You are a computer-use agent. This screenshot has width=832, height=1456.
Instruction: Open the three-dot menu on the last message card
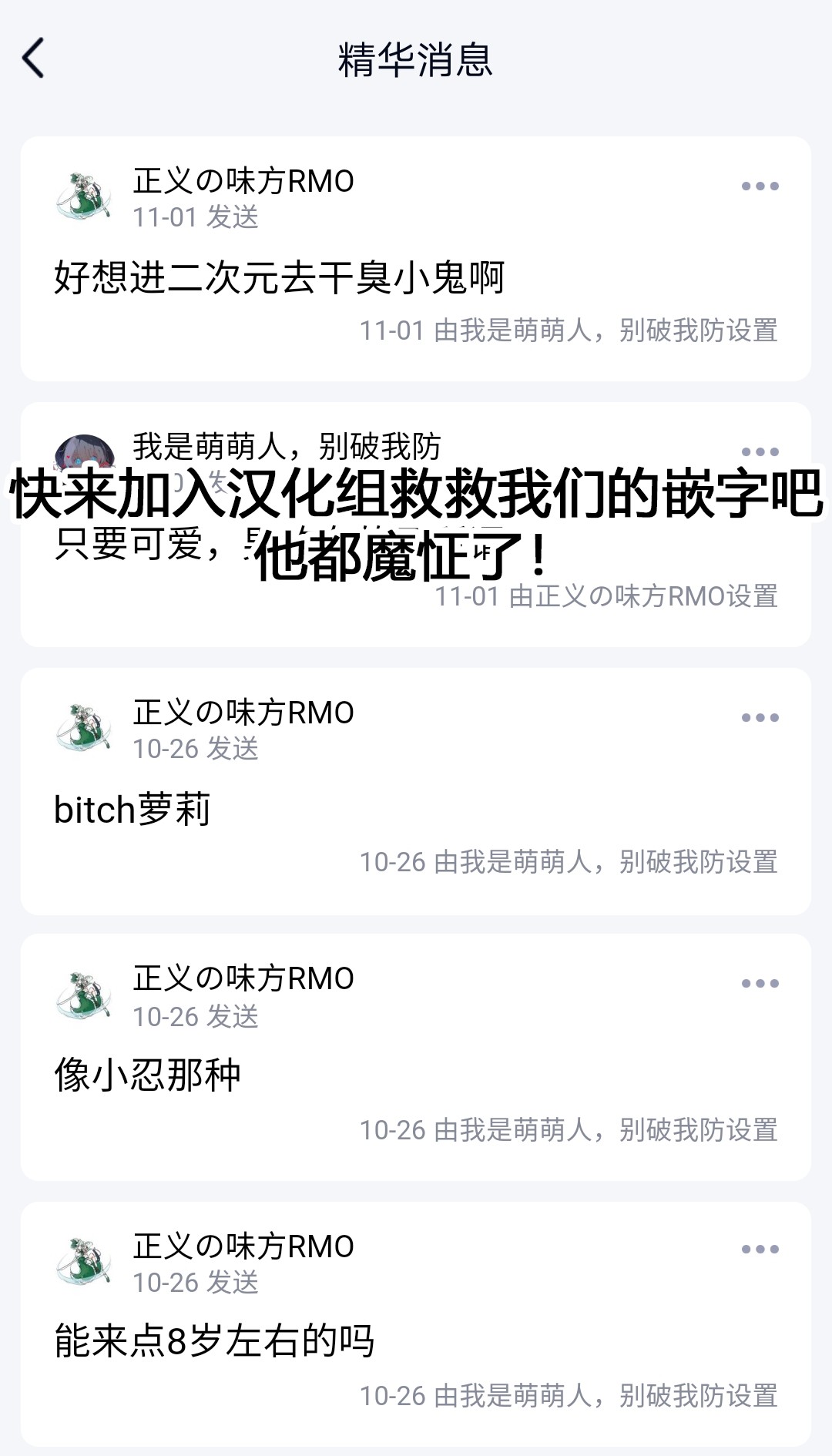point(762,1250)
